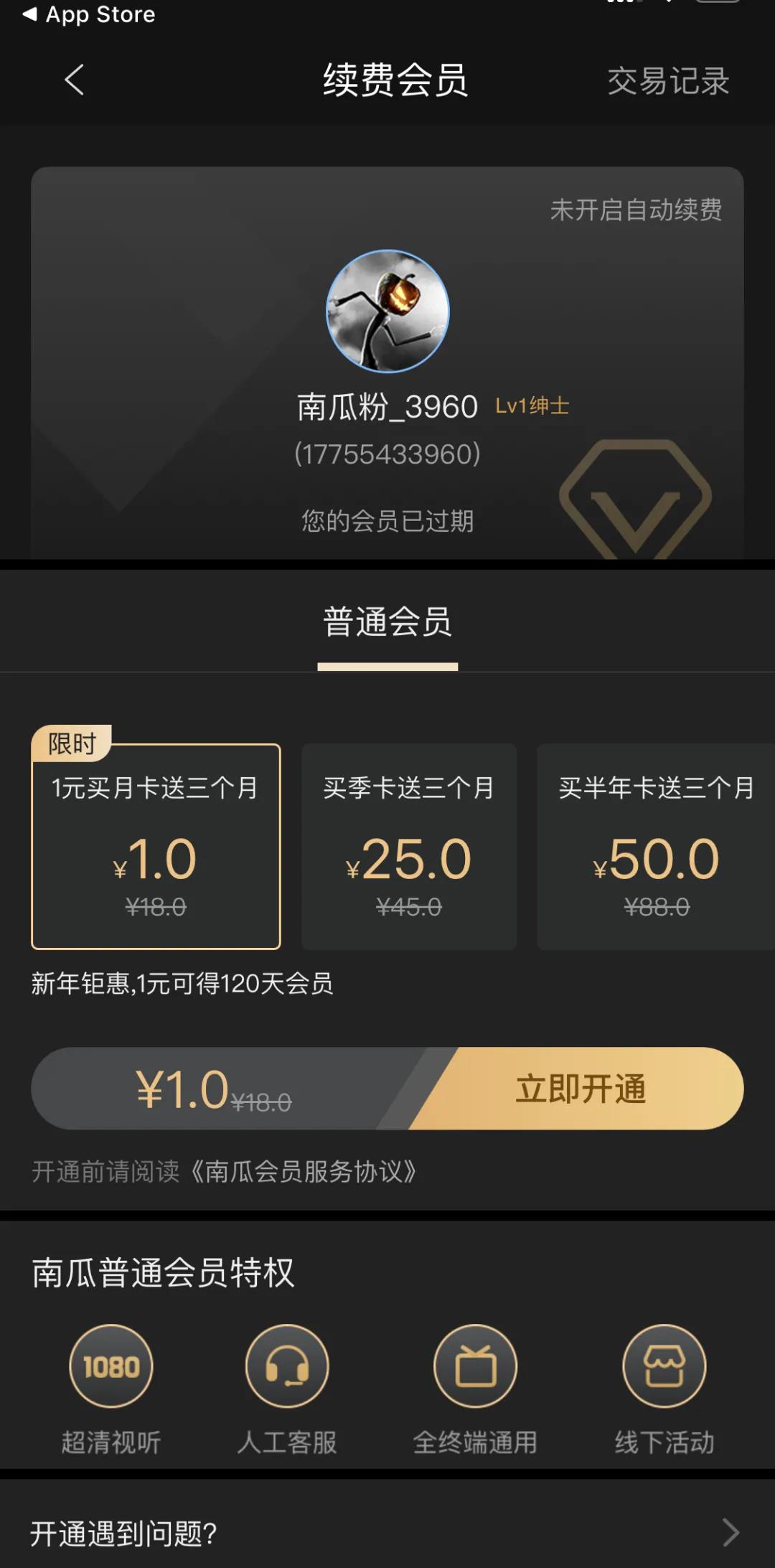The height and width of the screenshot is (1568, 775).
Task: Click the 限时 limited-time badge
Action: [70, 745]
